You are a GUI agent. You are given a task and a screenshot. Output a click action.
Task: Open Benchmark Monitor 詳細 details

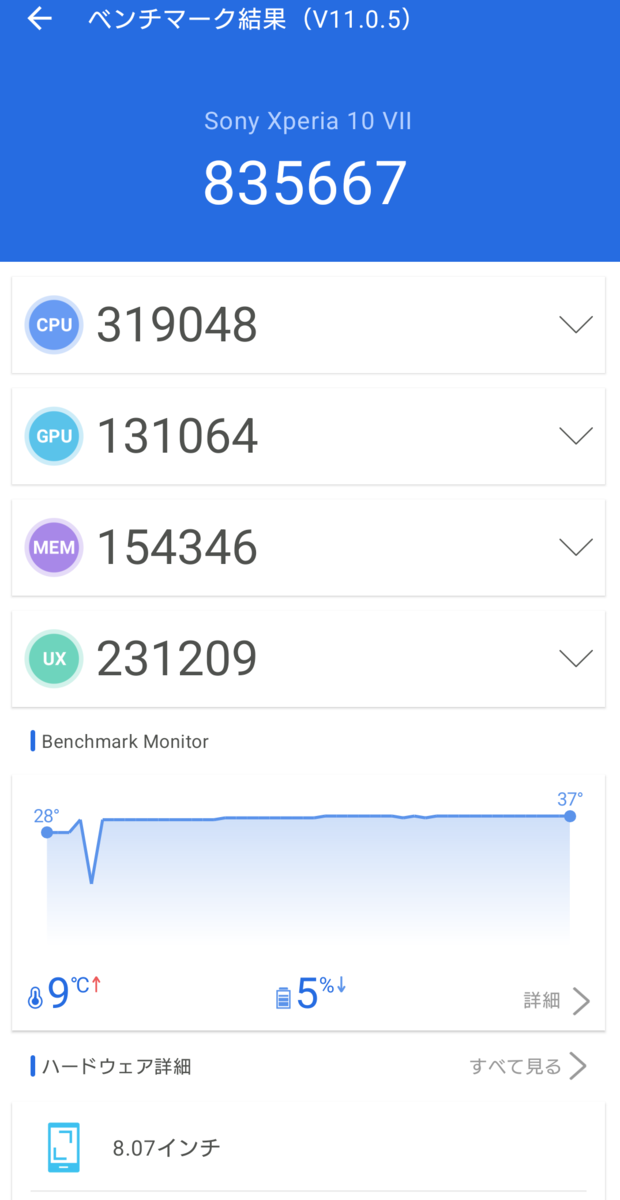(556, 1000)
